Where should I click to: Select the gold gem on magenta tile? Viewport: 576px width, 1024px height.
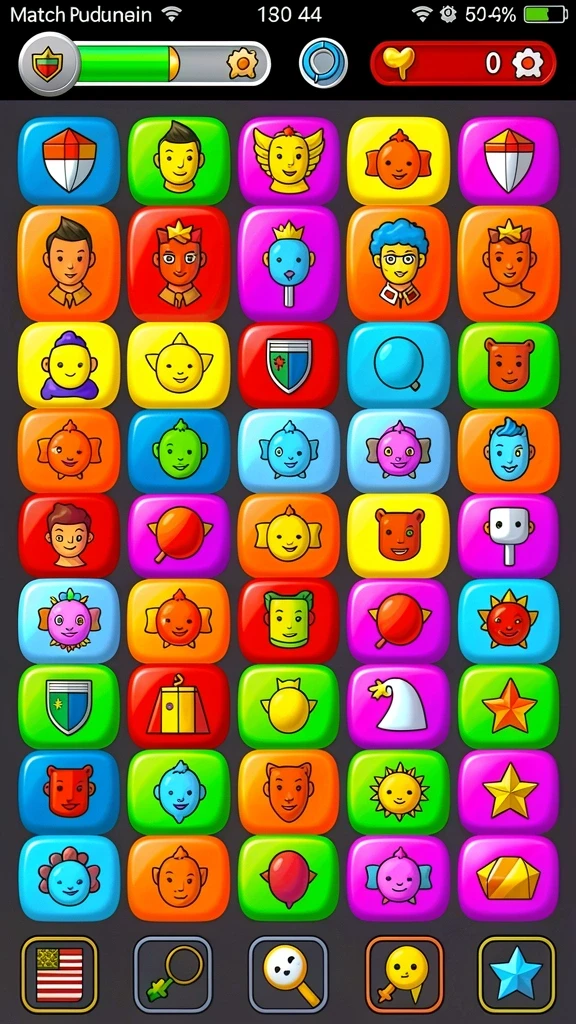[509, 878]
